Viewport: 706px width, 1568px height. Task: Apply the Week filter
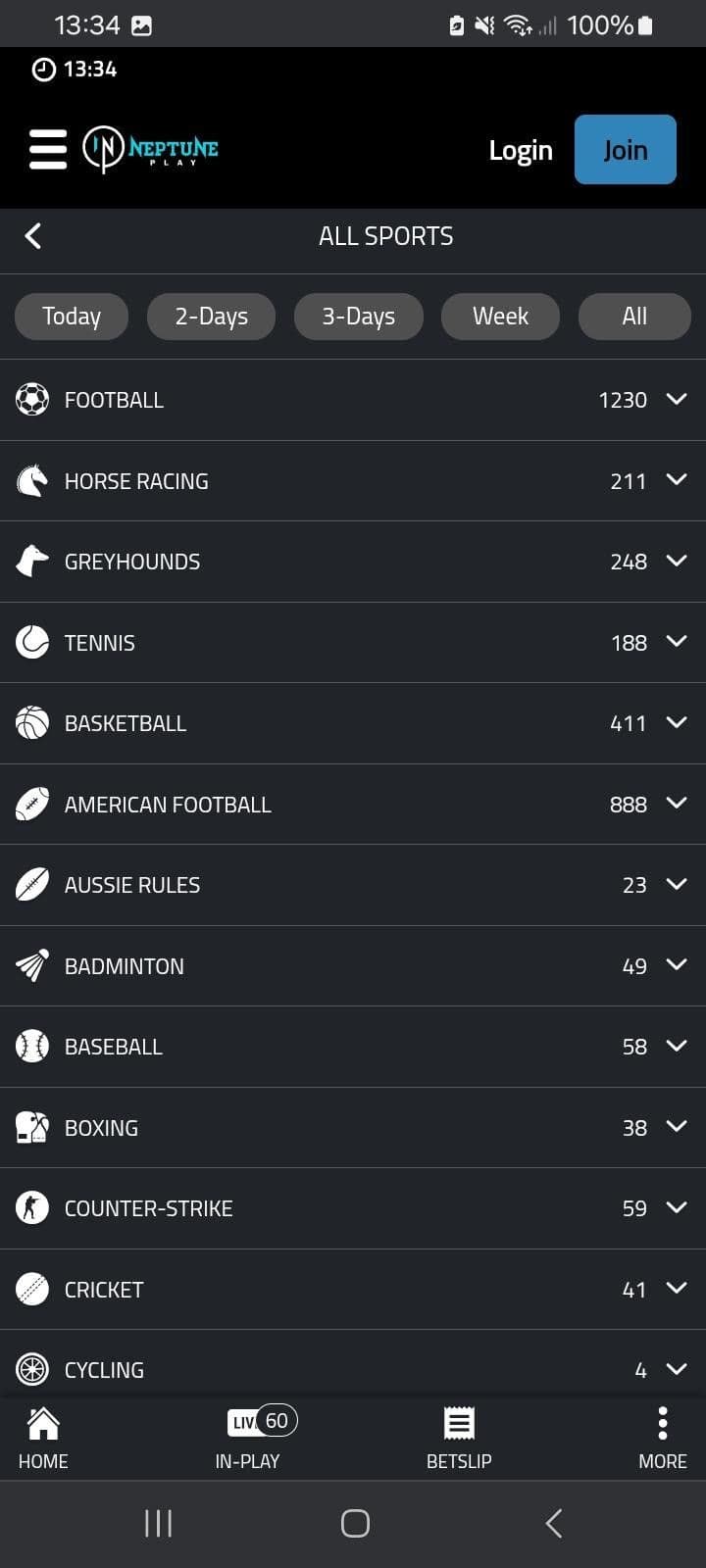click(500, 317)
